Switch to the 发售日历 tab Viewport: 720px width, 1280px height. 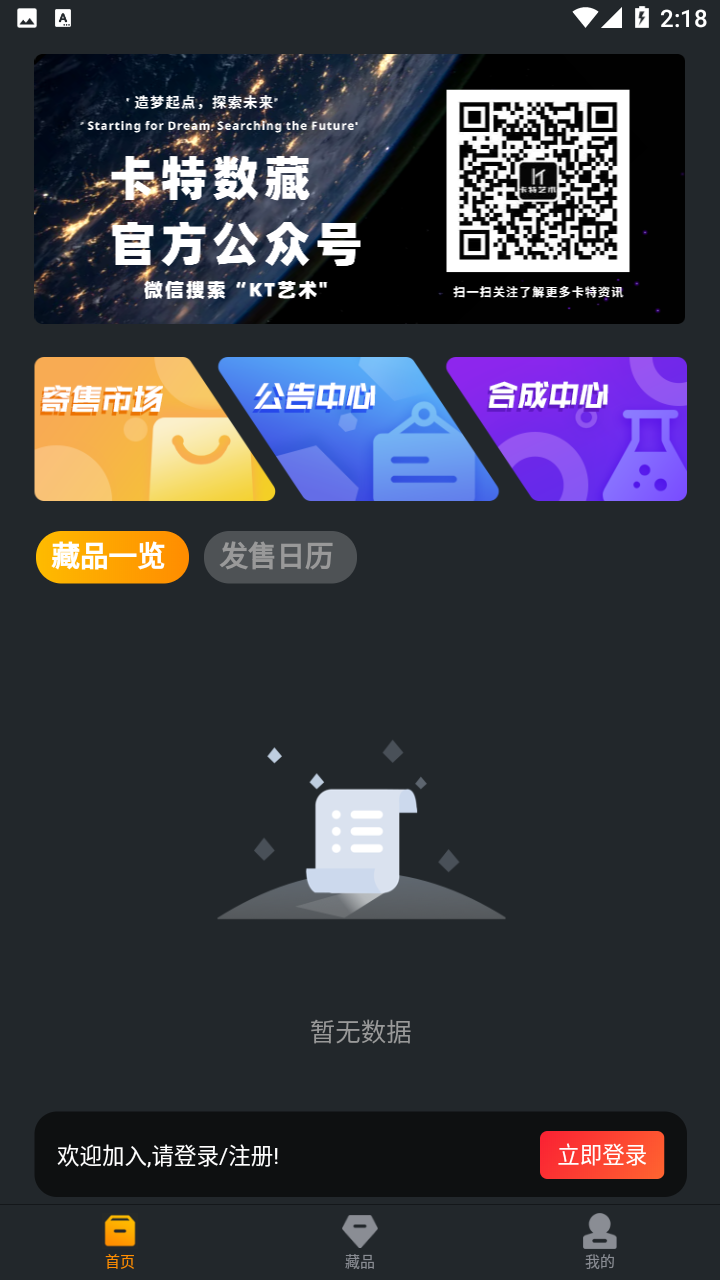(280, 557)
